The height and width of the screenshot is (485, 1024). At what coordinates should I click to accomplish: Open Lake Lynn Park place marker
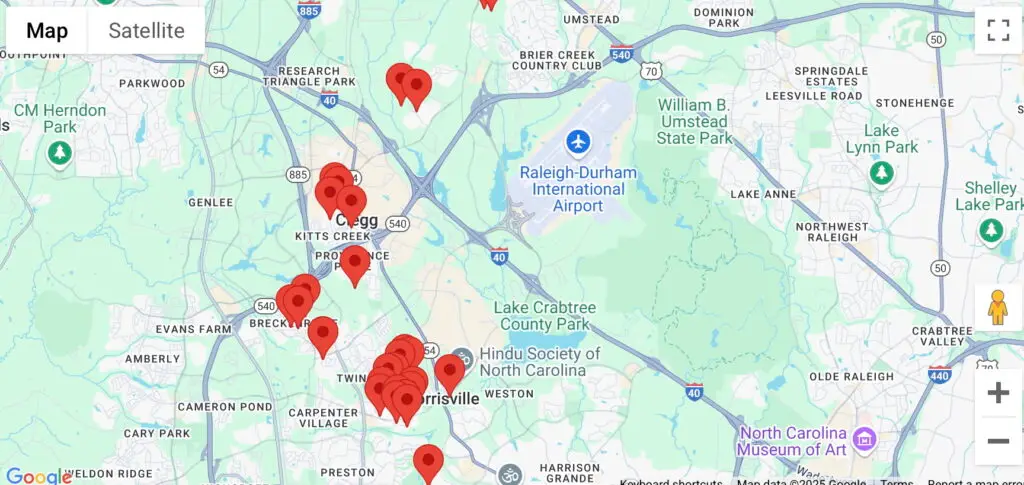pos(881,174)
